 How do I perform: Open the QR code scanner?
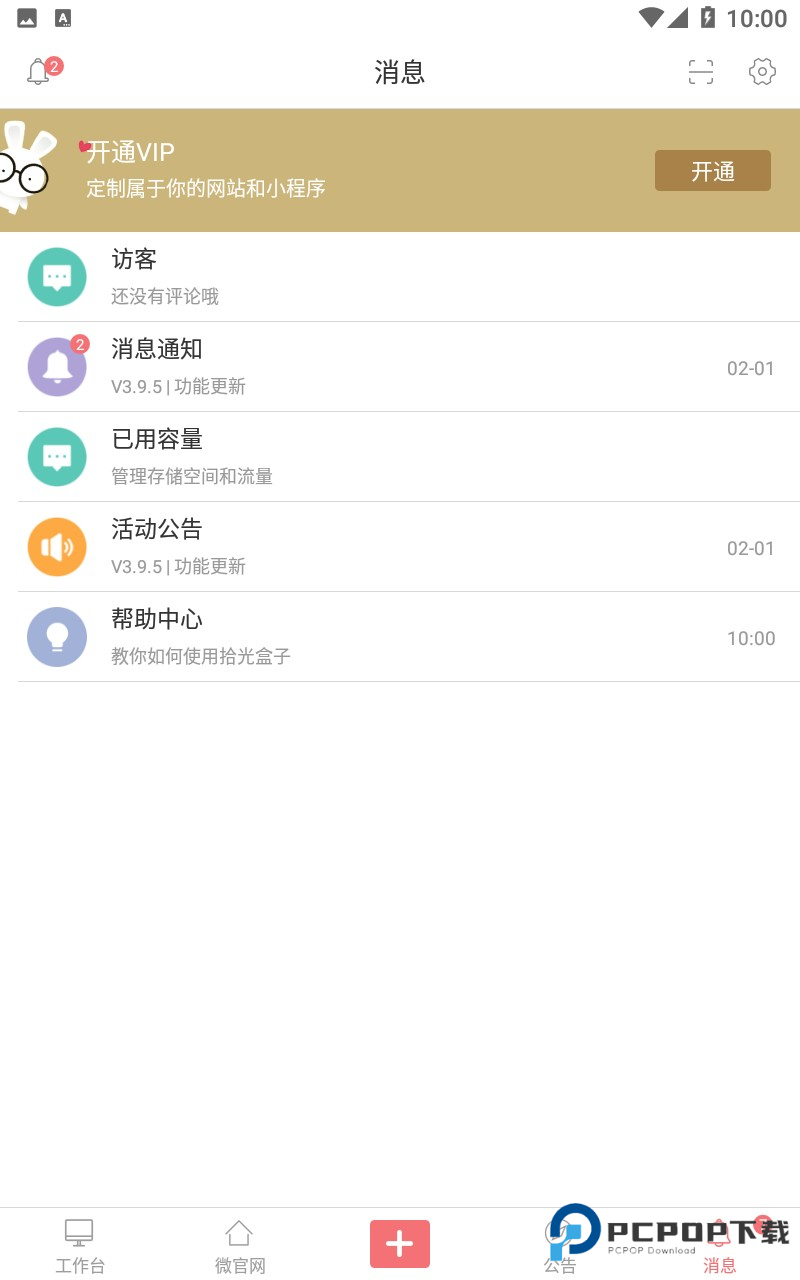pyautogui.click(x=700, y=72)
